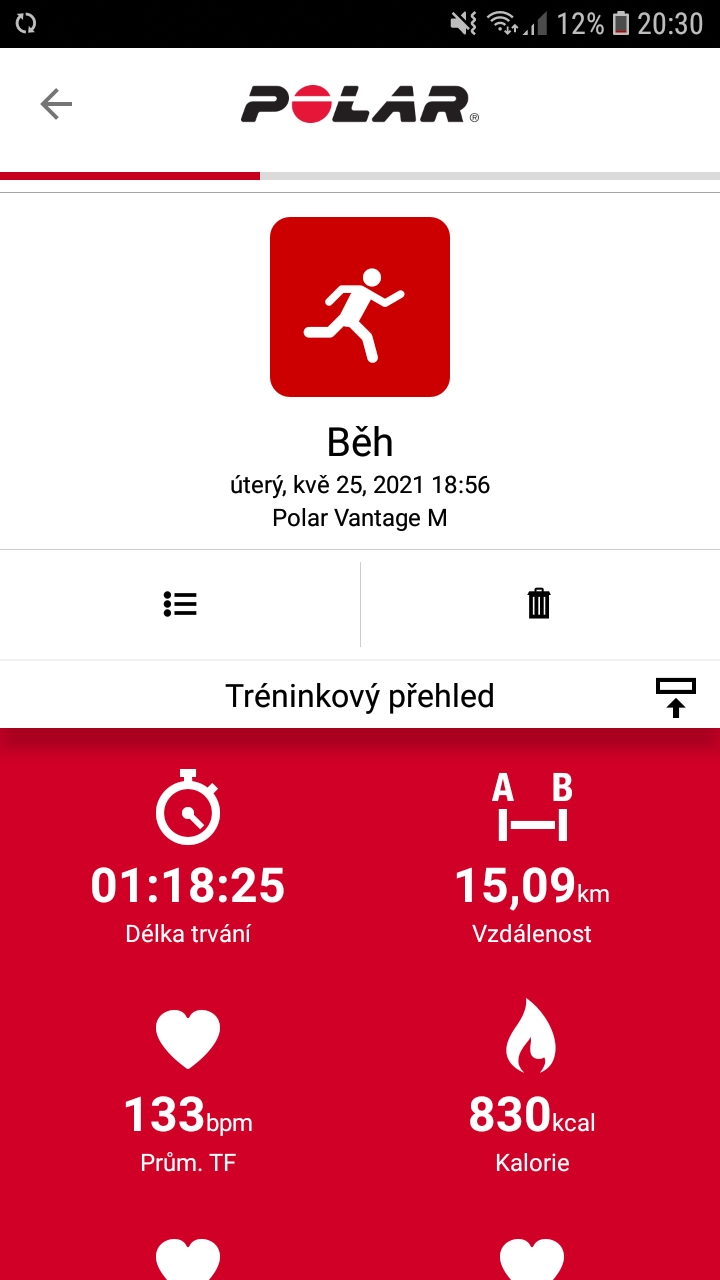Viewport: 720px width, 1280px height.
Task: Collapse the Tréninkový přehled panel
Action: pyautogui.click(x=675, y=697)
